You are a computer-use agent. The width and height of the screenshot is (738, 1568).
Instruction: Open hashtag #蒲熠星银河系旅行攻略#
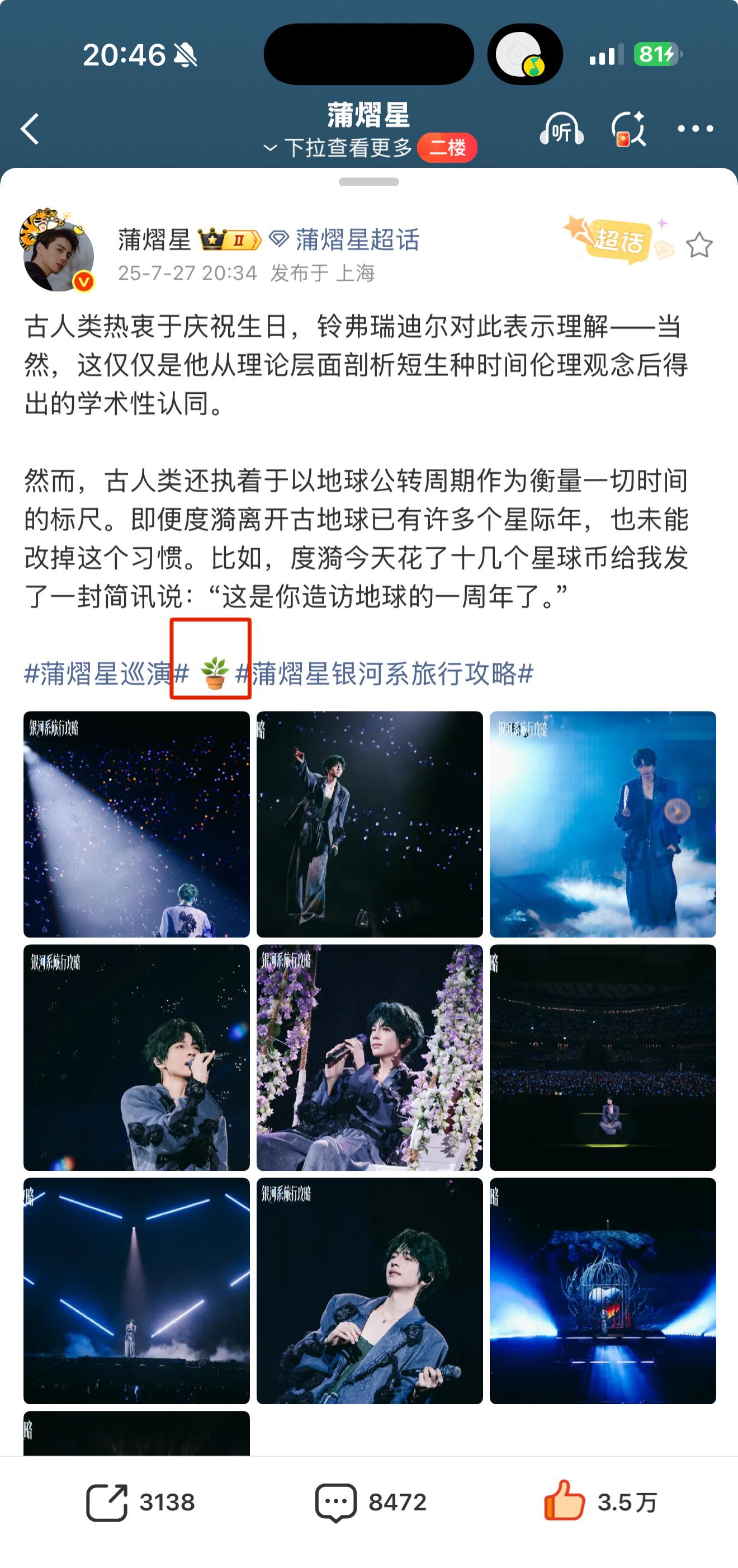pos(385,674)
